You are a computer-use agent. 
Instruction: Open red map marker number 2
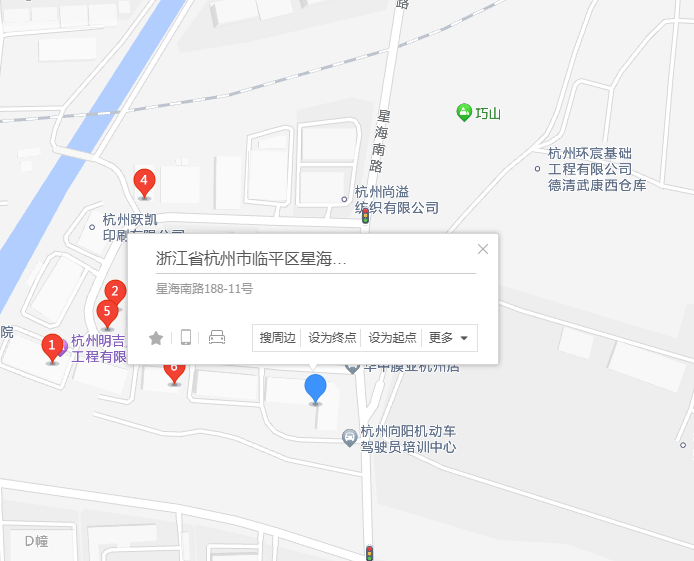click(x=116, y=292)
